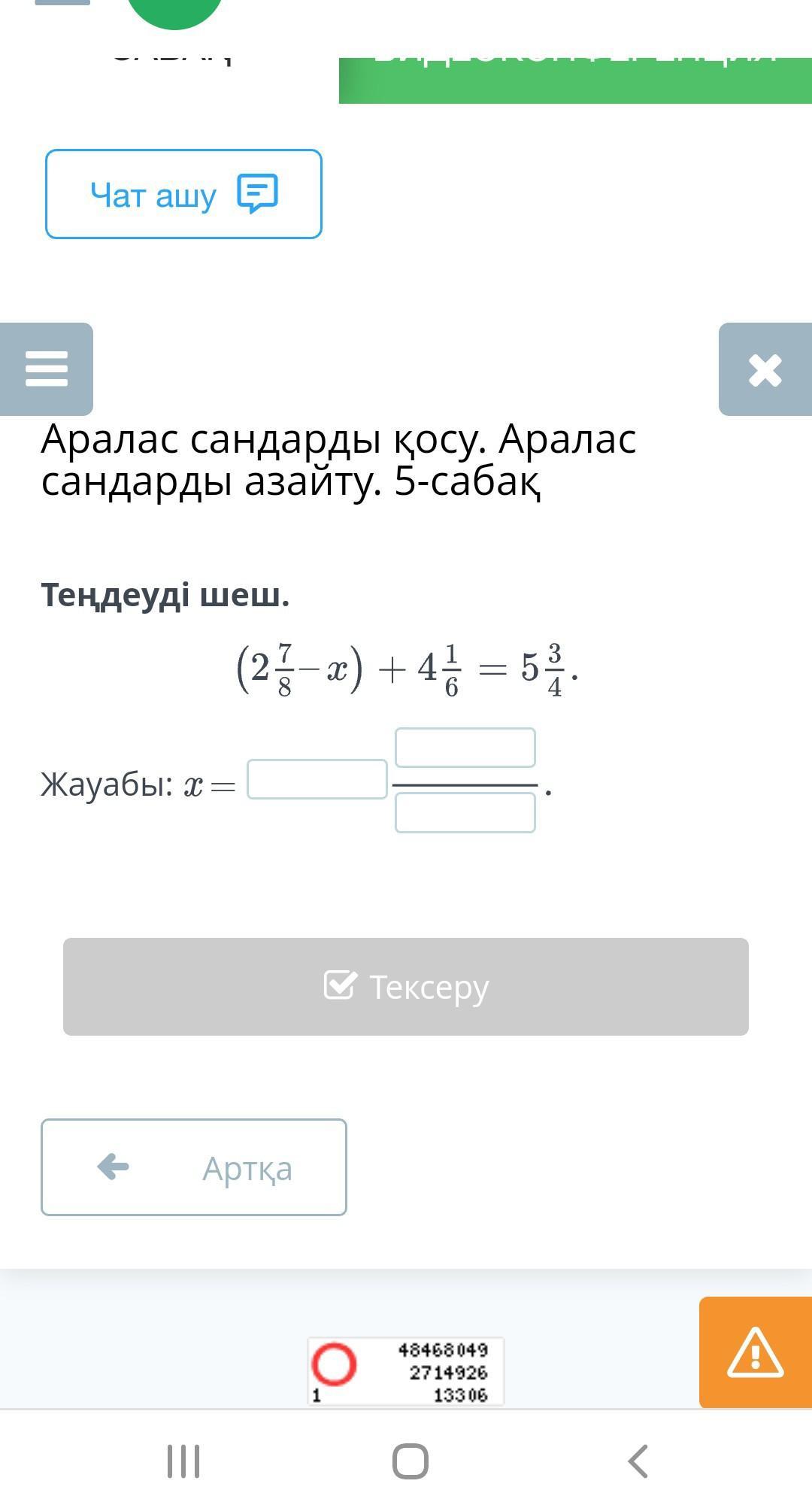
Task: Go back with the Артқа button
Action: point(194,1167)
